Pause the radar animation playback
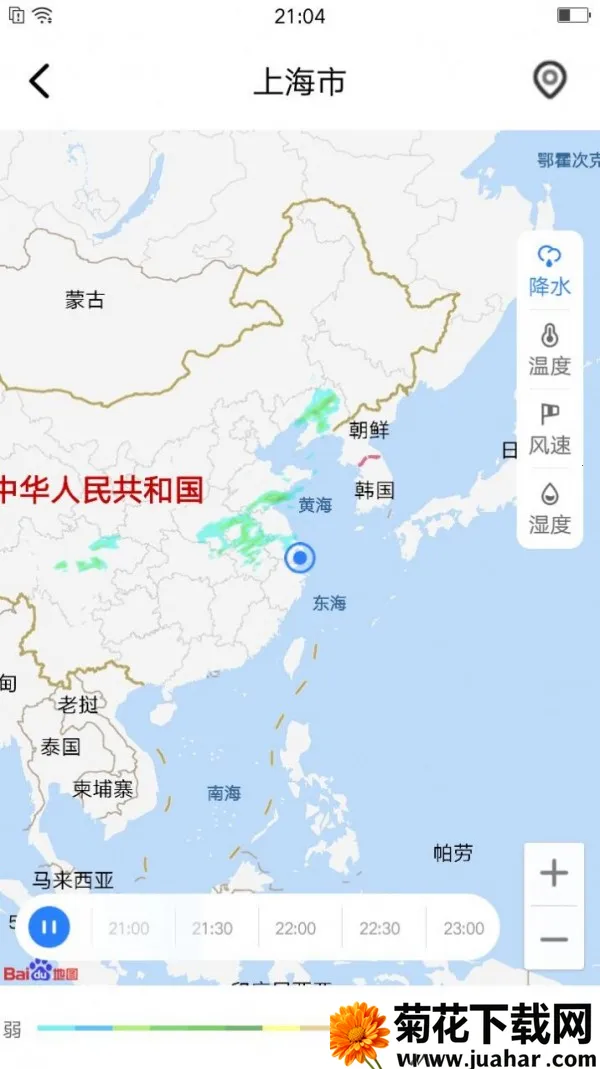Viewport: 600px width, 1069px height. click(x=49, y=927)
